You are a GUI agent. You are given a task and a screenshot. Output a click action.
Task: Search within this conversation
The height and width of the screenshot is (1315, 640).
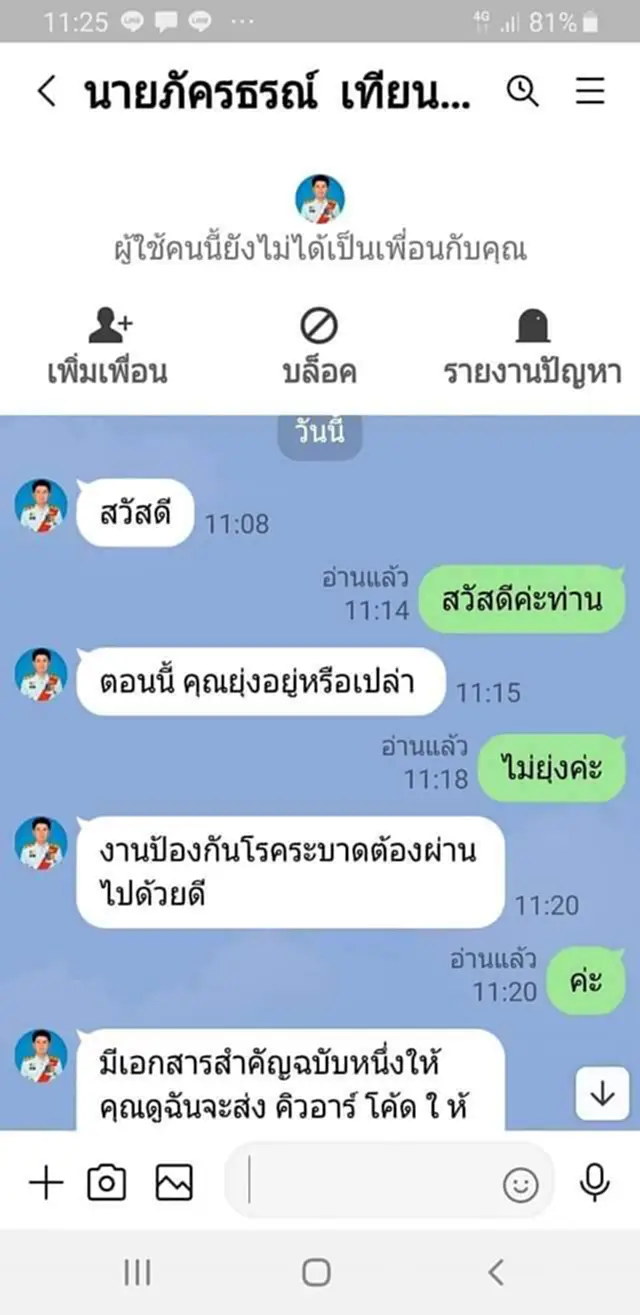522,92
